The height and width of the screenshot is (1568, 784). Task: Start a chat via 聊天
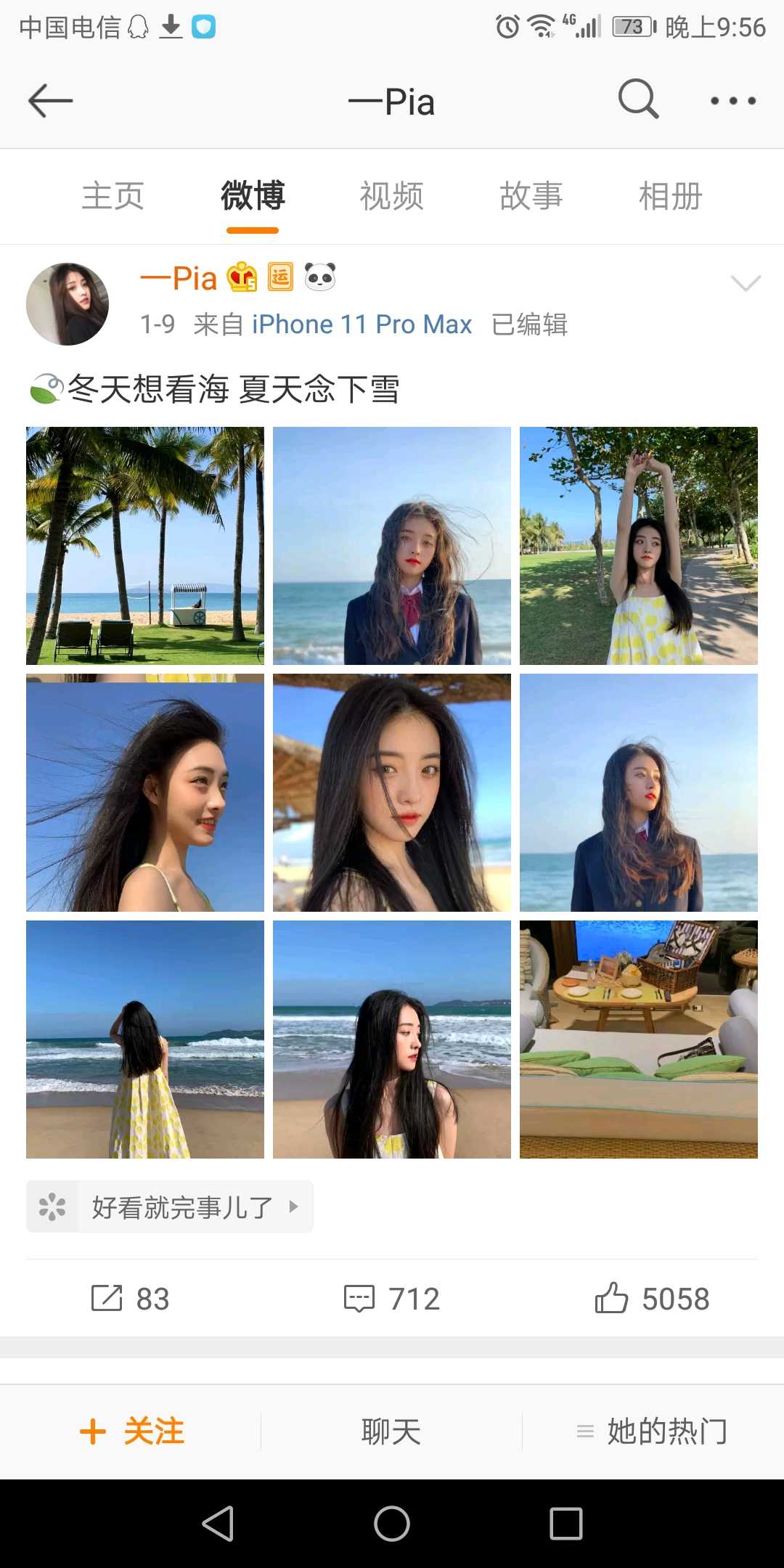tap(392, 1432)
